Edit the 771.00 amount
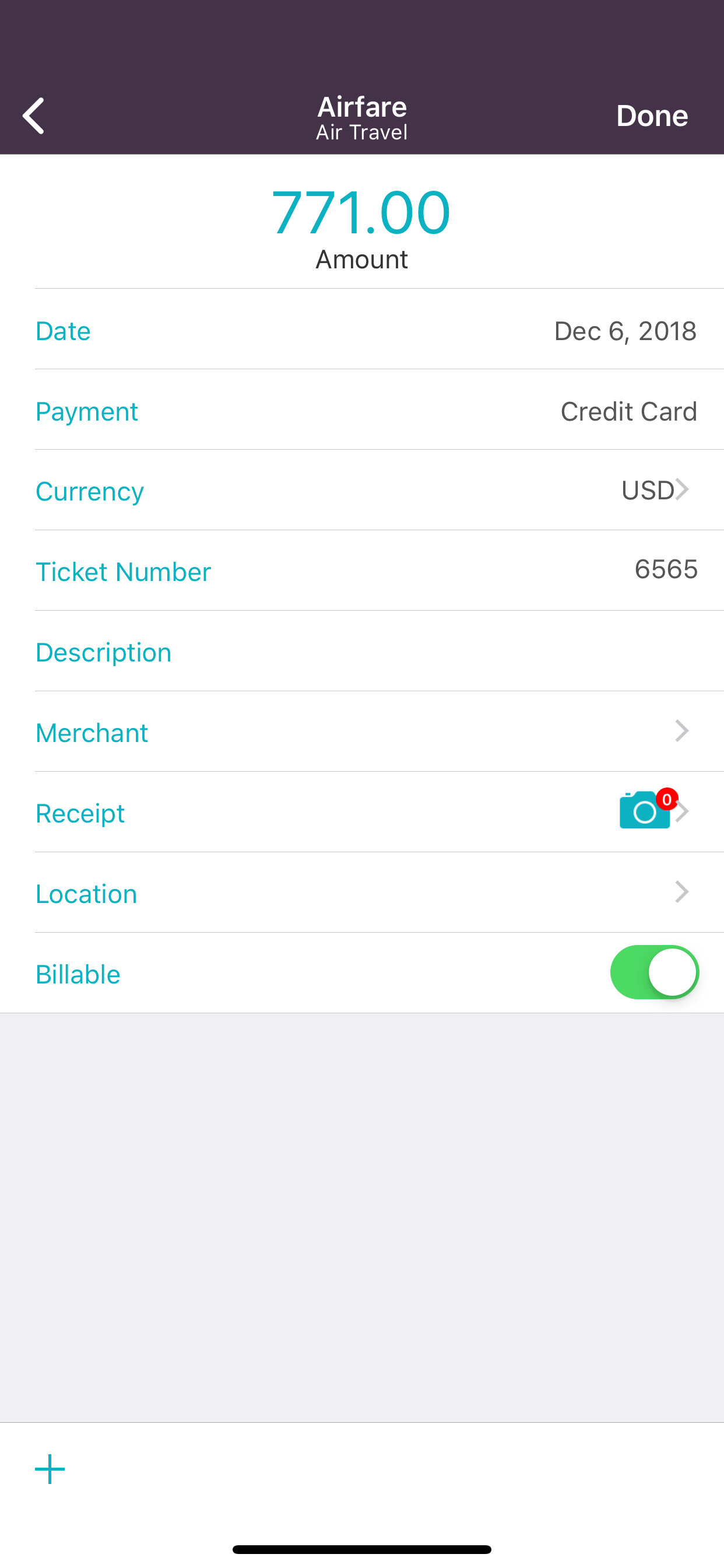The image size is (724, 1568). (361, 212)
